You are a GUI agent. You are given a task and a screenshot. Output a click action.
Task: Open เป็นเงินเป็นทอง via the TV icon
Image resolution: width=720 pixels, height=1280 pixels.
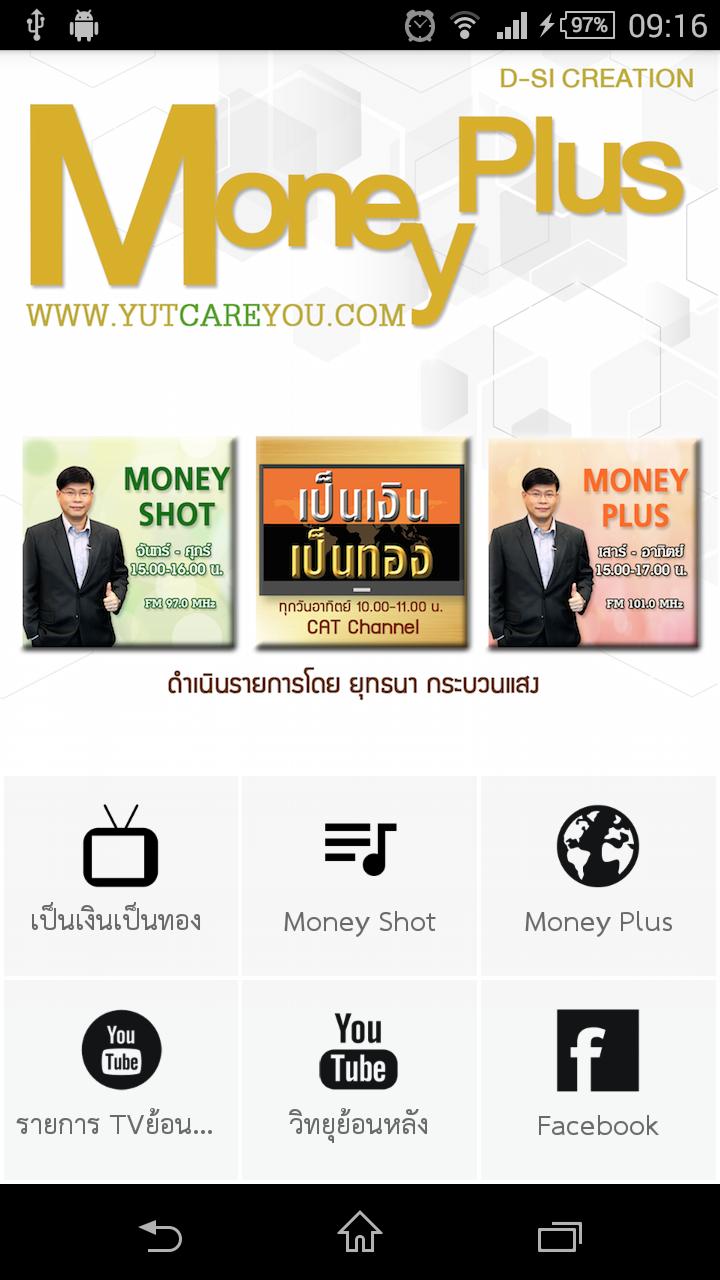(x=120, y=845)
